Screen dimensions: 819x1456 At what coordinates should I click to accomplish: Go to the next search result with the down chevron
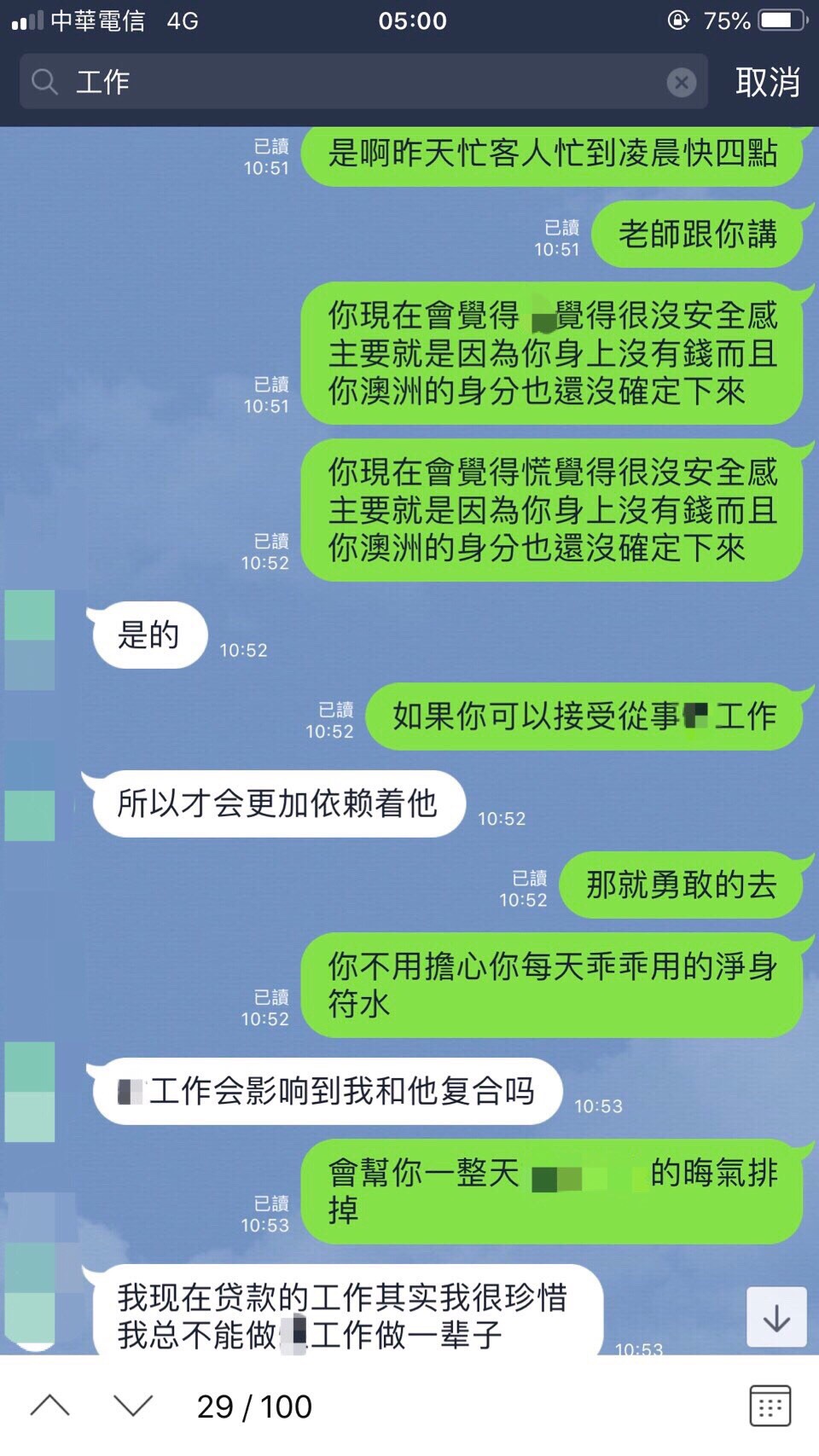coord(133,1406)
